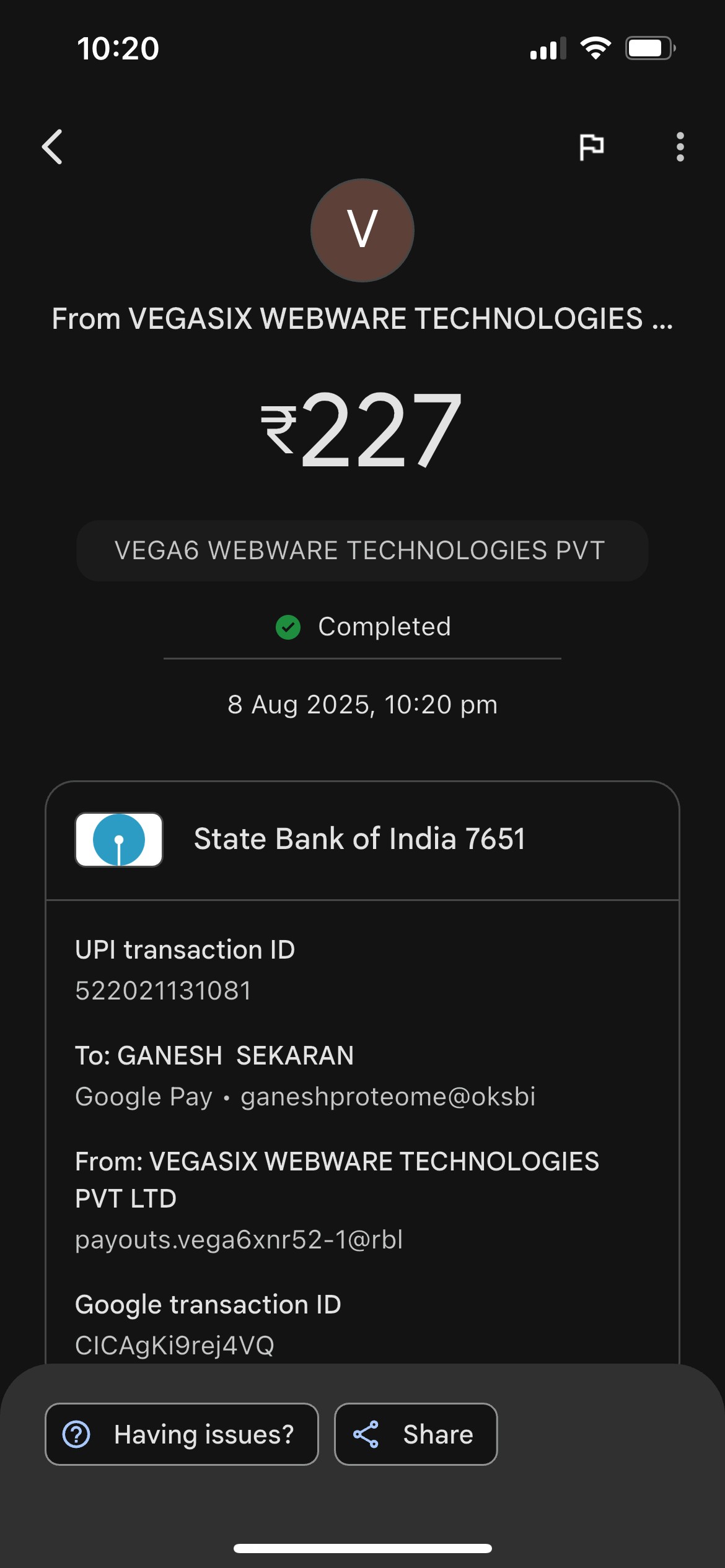This screenshot has width=725, height=1568.
Task: Go back using the back arrow
Action: (53, 147)
